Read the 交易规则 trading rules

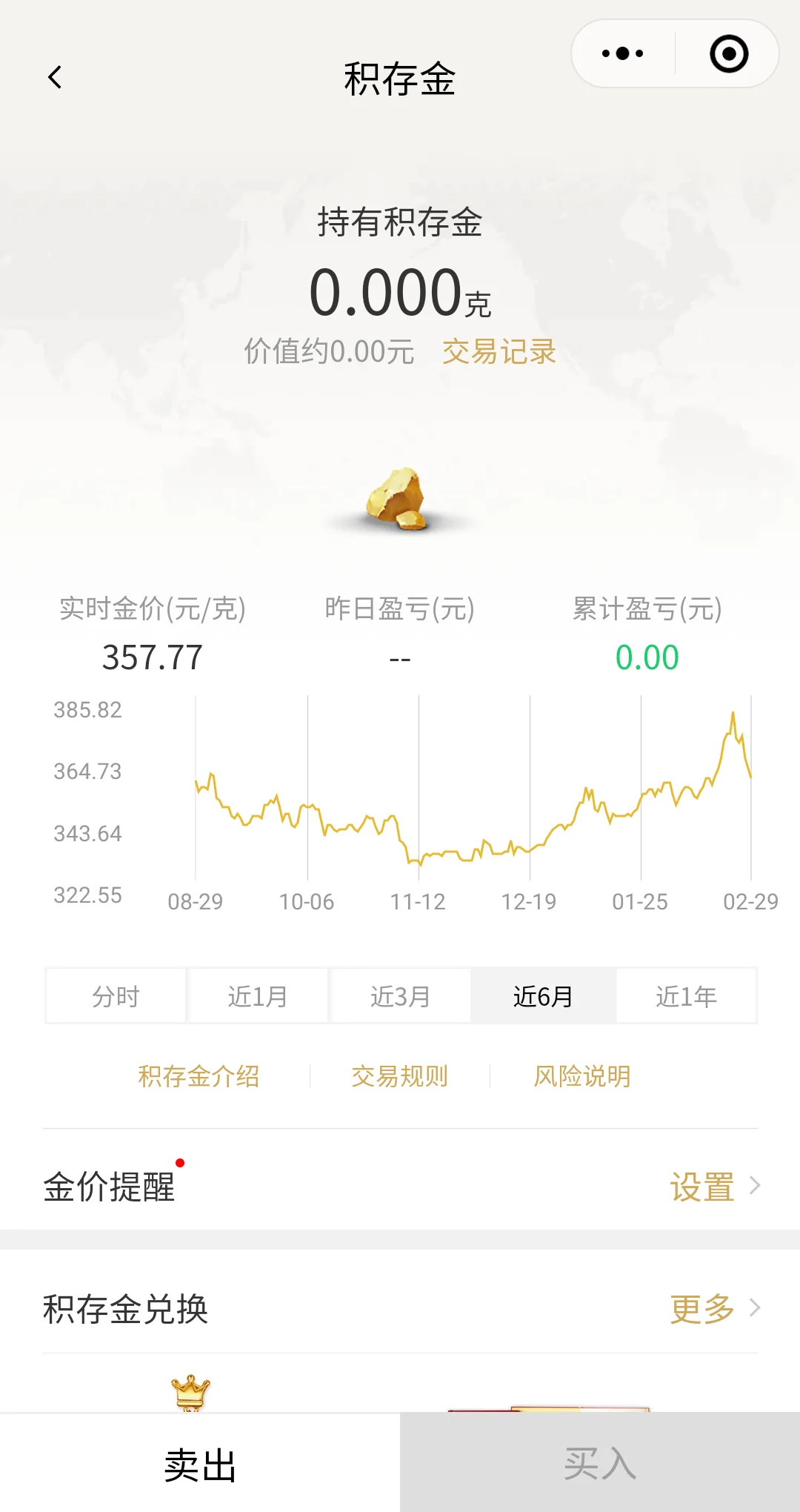[399, 1076]
